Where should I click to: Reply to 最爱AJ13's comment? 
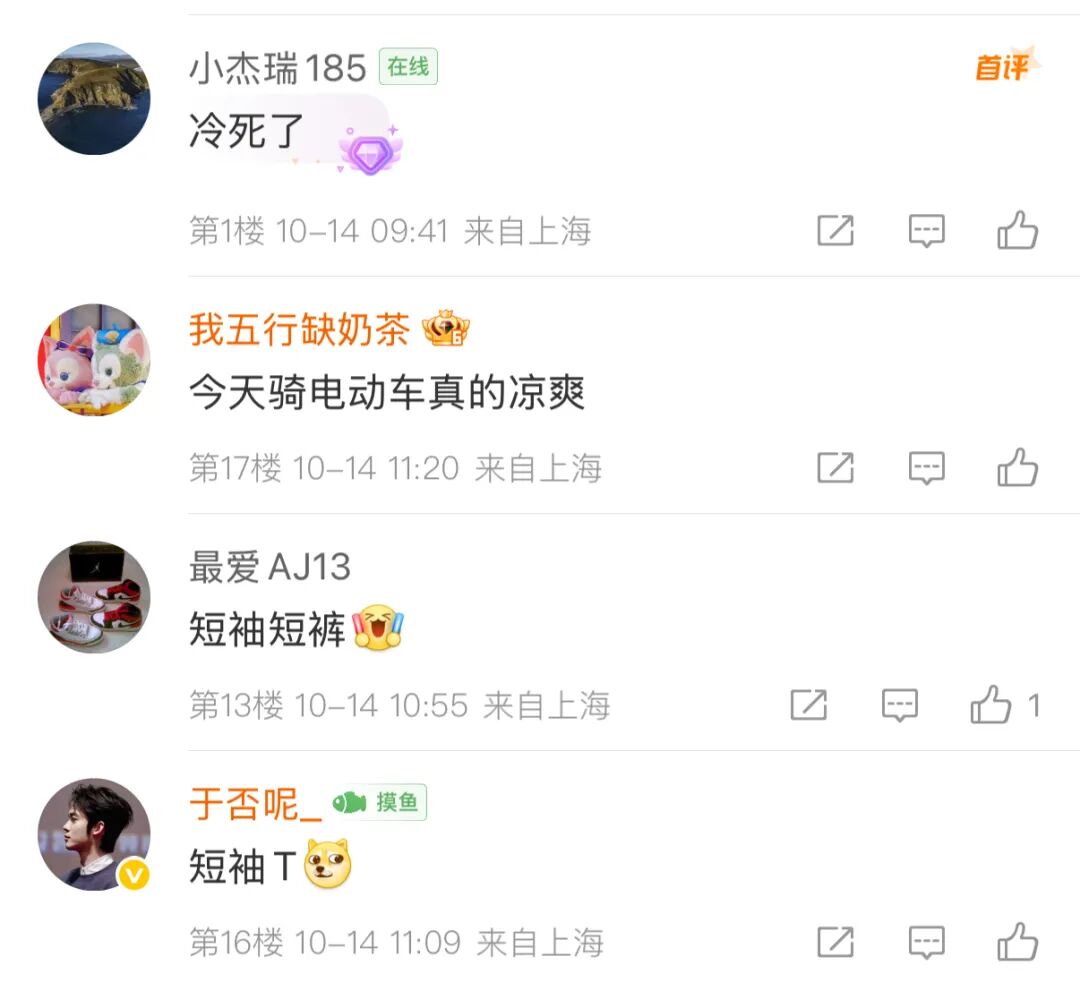click(x=900, y=706)
